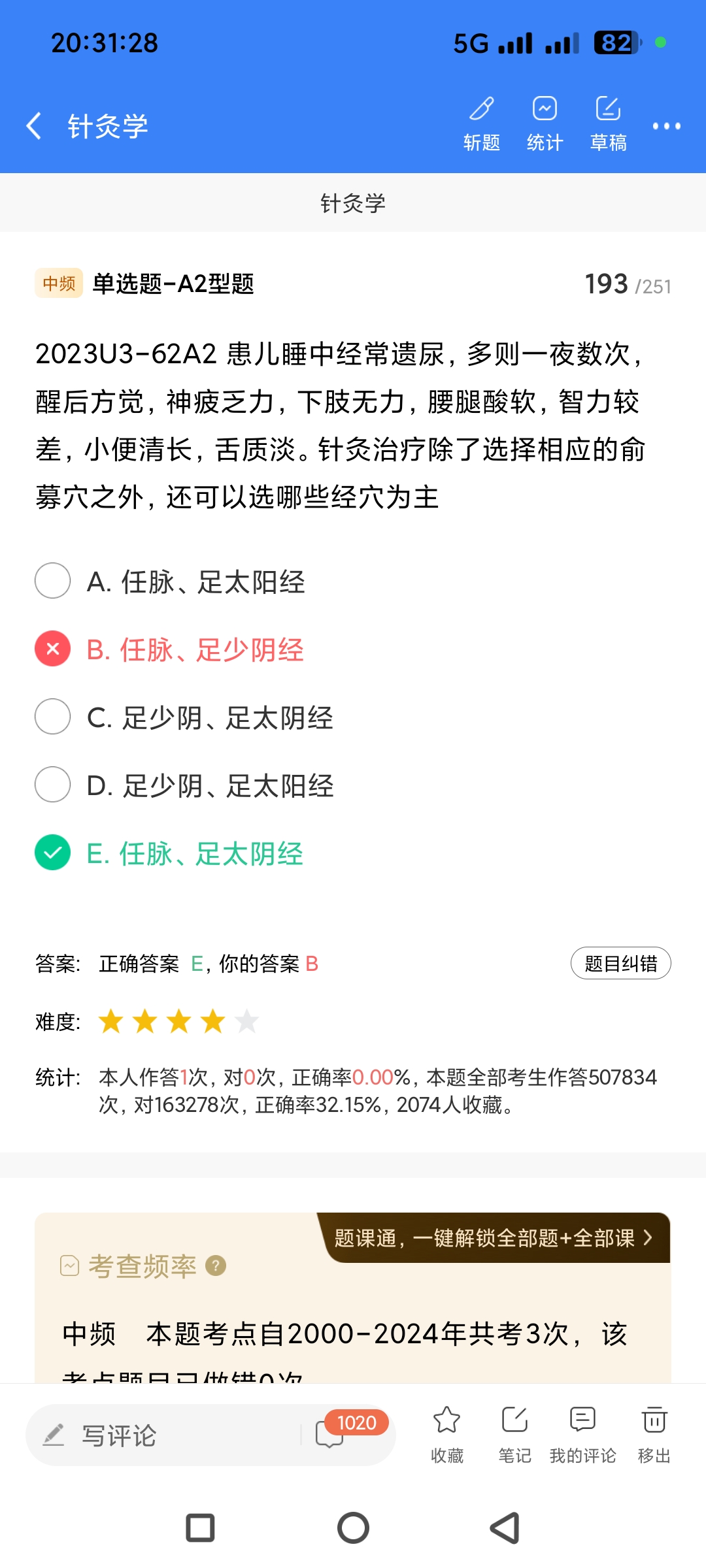Report an error via 题目纠错
The width and height of the screenshot is (706, 1568).
[x=620, y=963]
